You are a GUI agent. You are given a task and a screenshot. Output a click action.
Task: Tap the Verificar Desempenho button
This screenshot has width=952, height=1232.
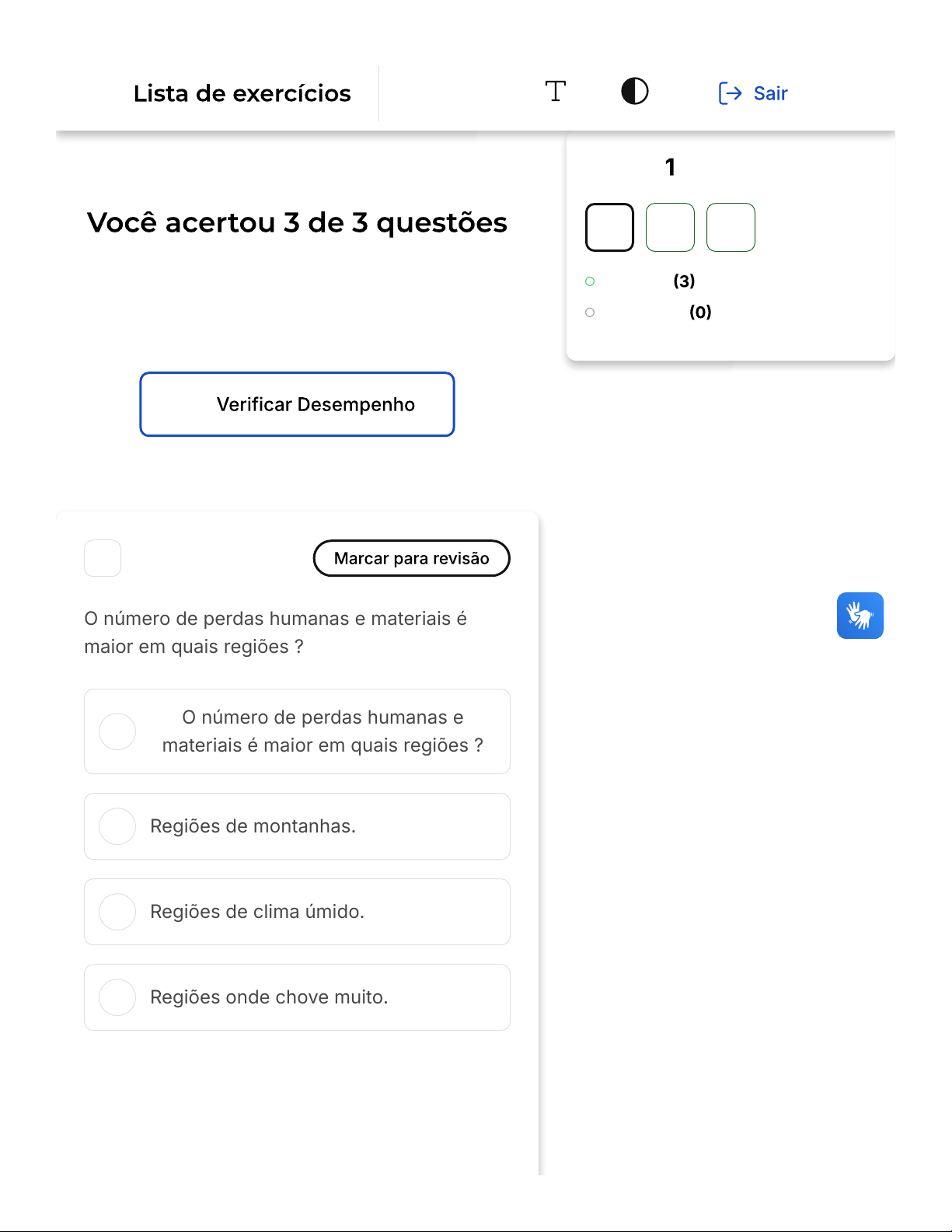pos(297,404)
